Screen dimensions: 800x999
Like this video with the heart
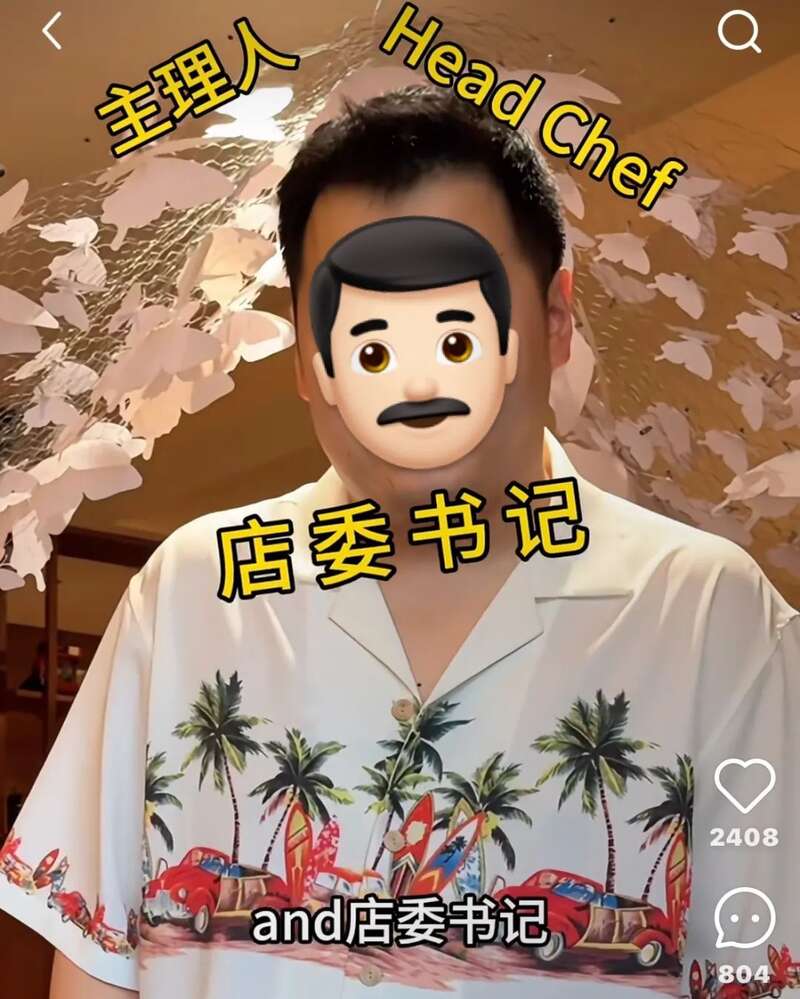click(745, 786)
